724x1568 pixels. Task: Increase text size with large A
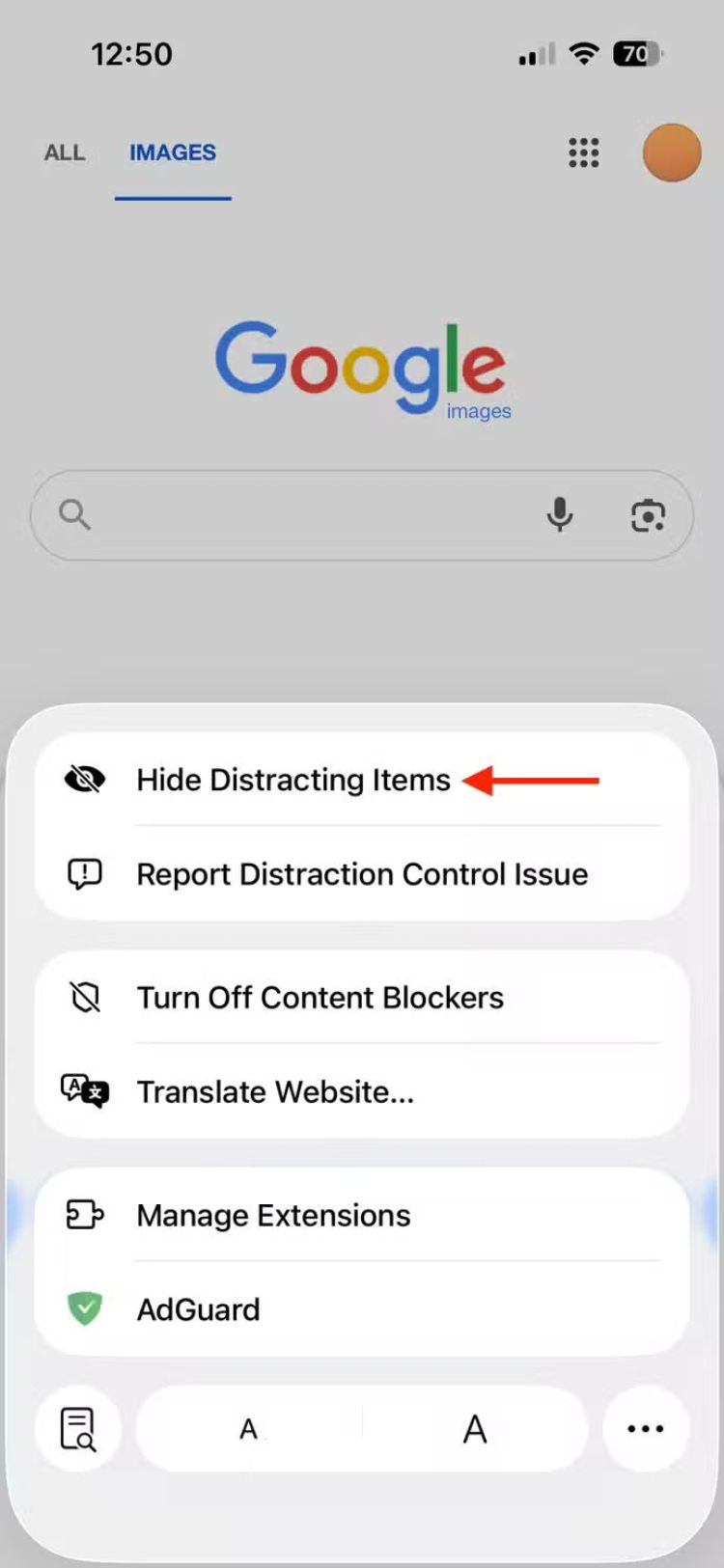[474, 1429]
